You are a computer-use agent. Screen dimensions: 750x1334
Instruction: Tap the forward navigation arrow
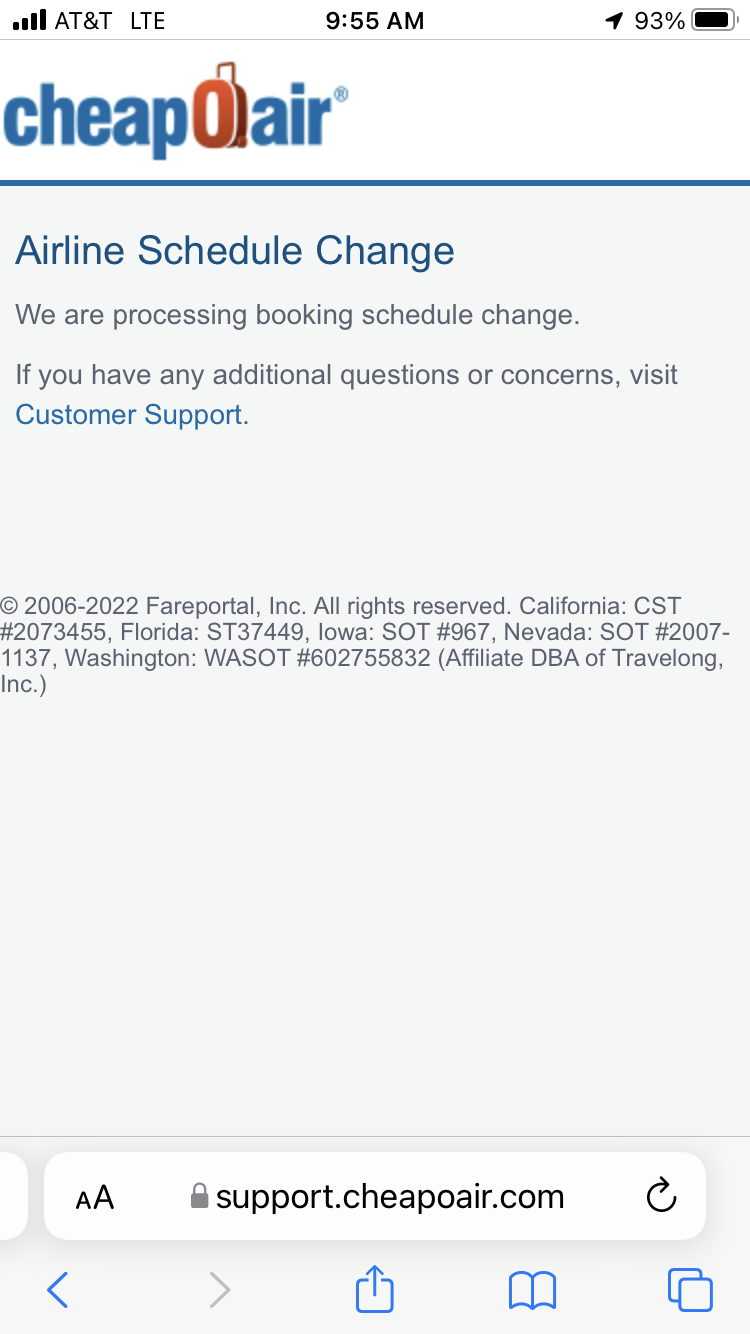pyautogui.click(x=218, y=1290)
